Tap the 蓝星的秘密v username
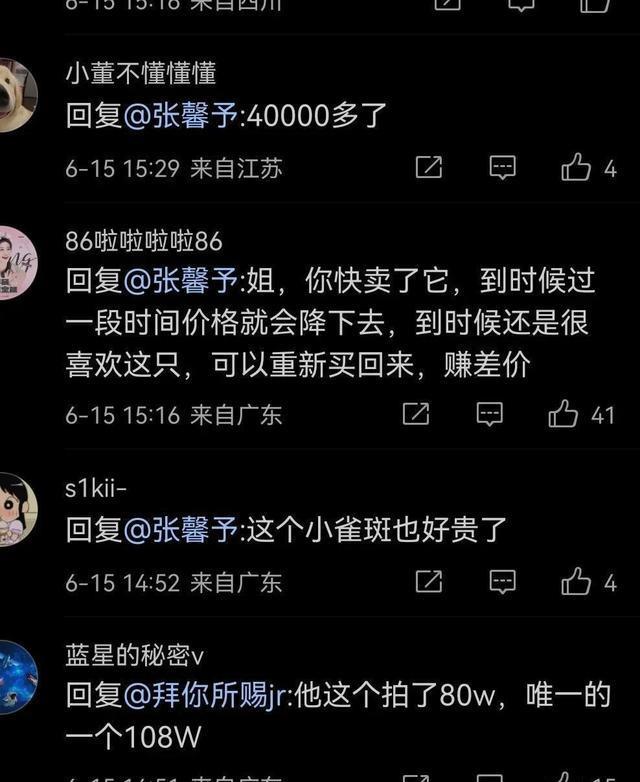Viewport: 640px width, 782px height. (134, 655)
